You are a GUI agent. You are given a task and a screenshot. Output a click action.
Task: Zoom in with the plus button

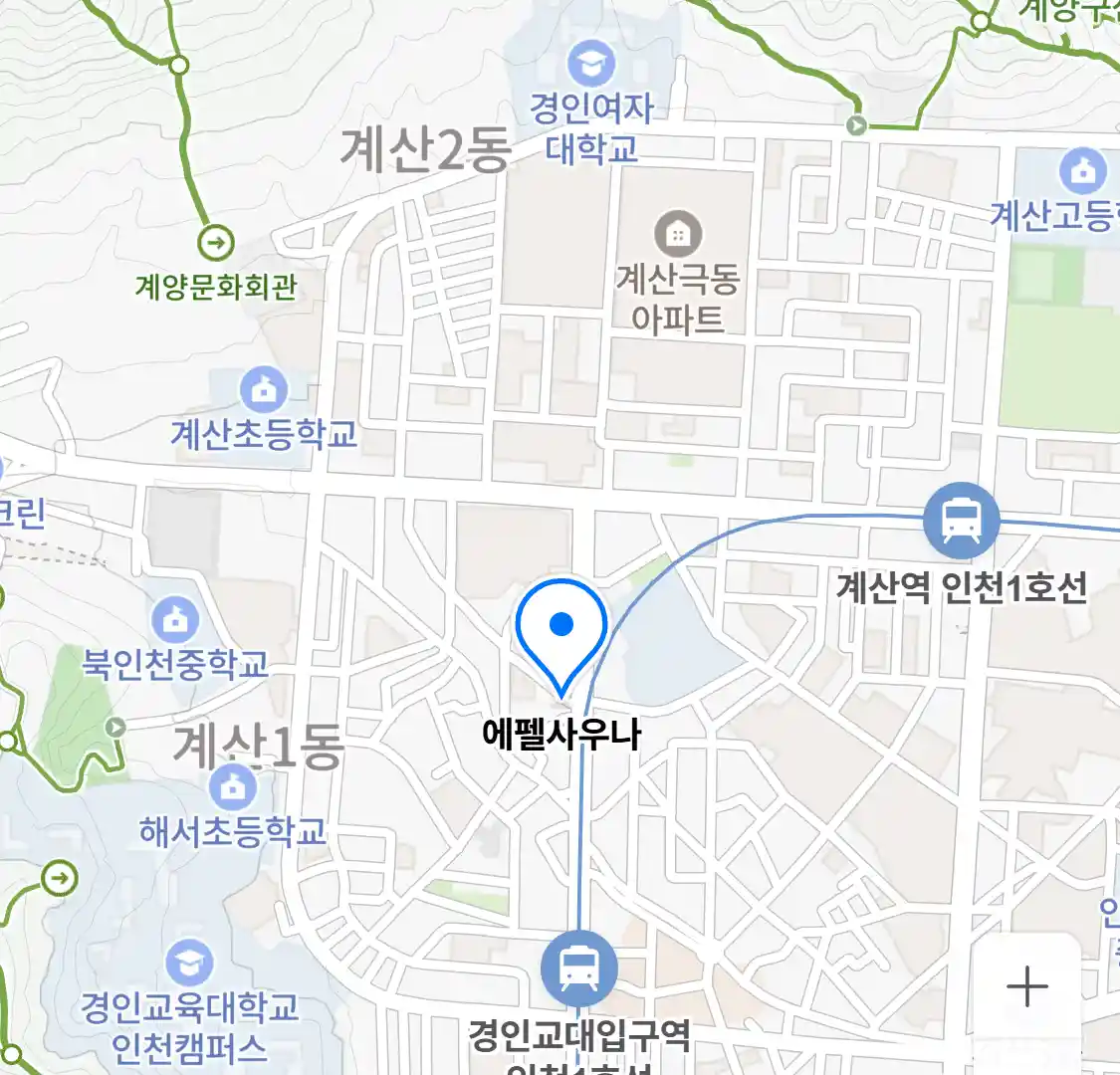(1026, 986)
